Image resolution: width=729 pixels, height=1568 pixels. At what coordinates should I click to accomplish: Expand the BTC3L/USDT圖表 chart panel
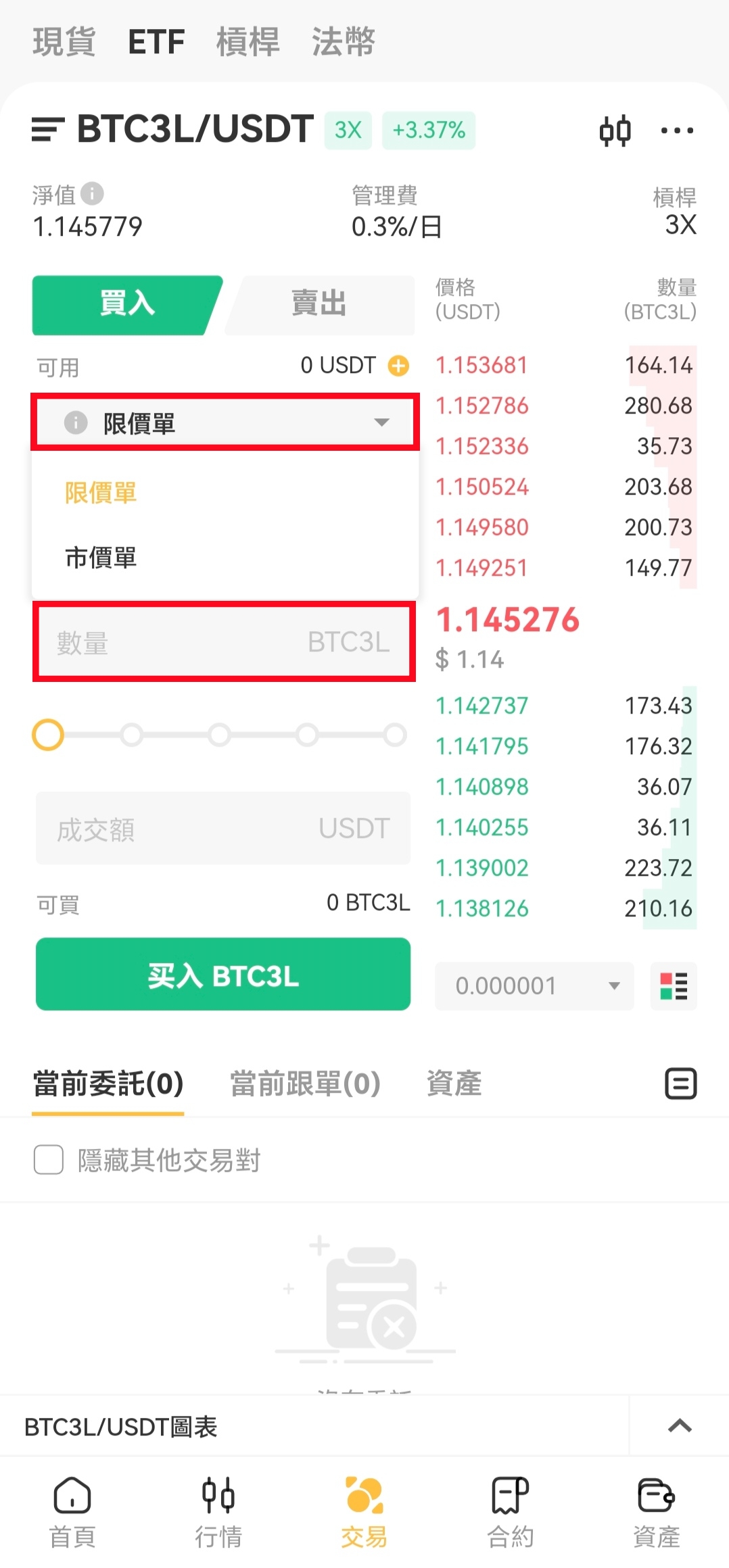(680, 1426)
